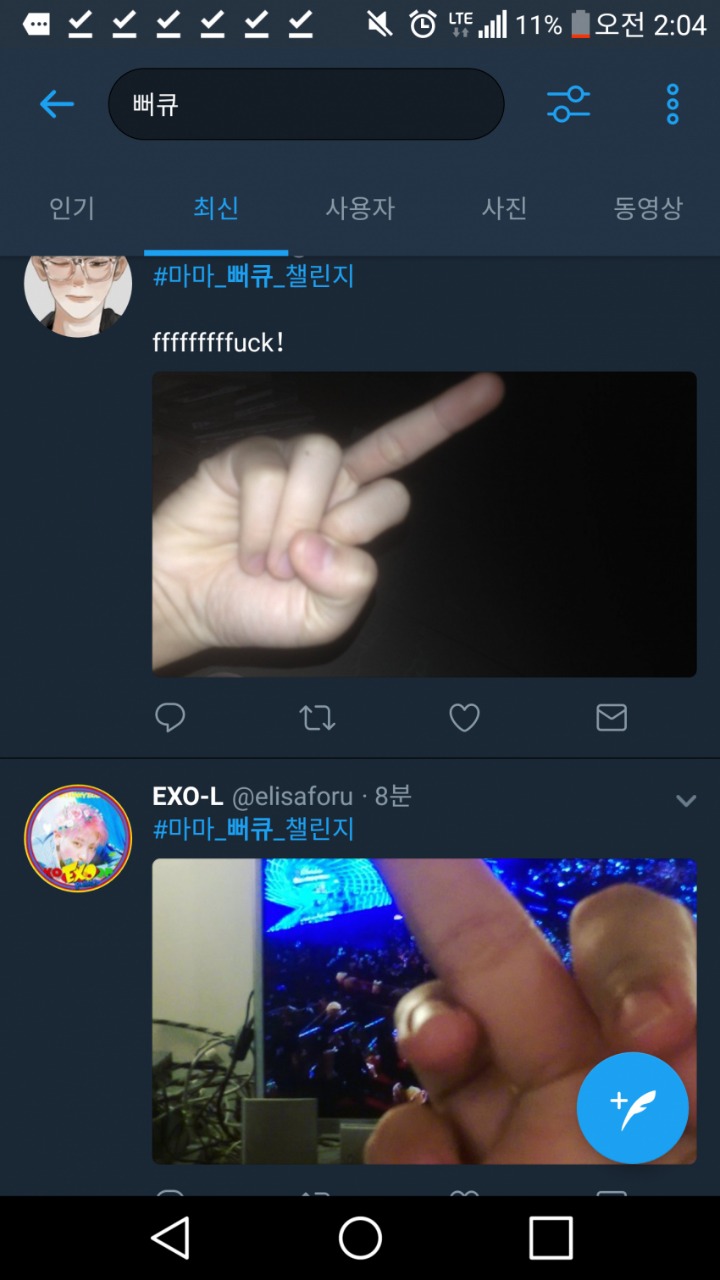Switch to the 사용자 tab

(360, 208)
